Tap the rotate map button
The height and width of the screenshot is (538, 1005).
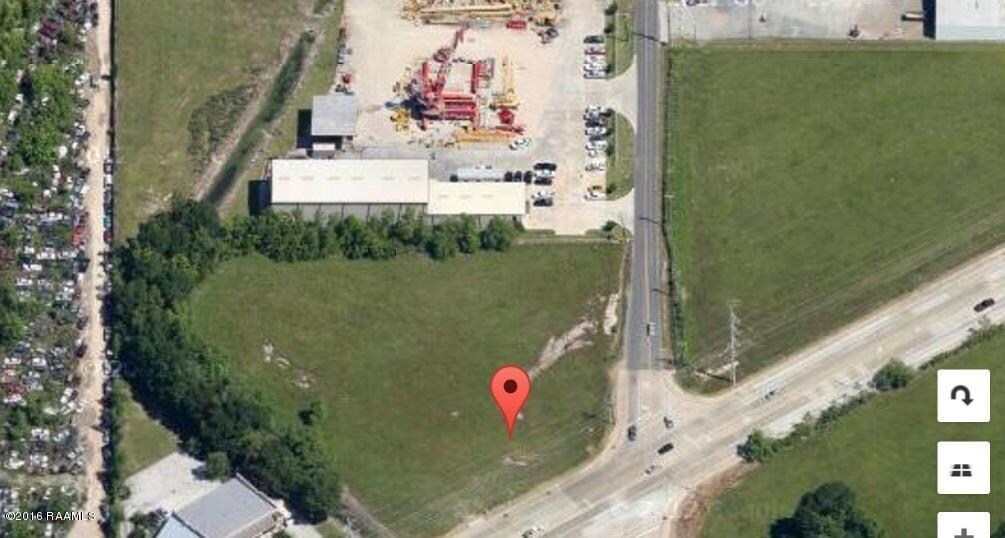963,396
